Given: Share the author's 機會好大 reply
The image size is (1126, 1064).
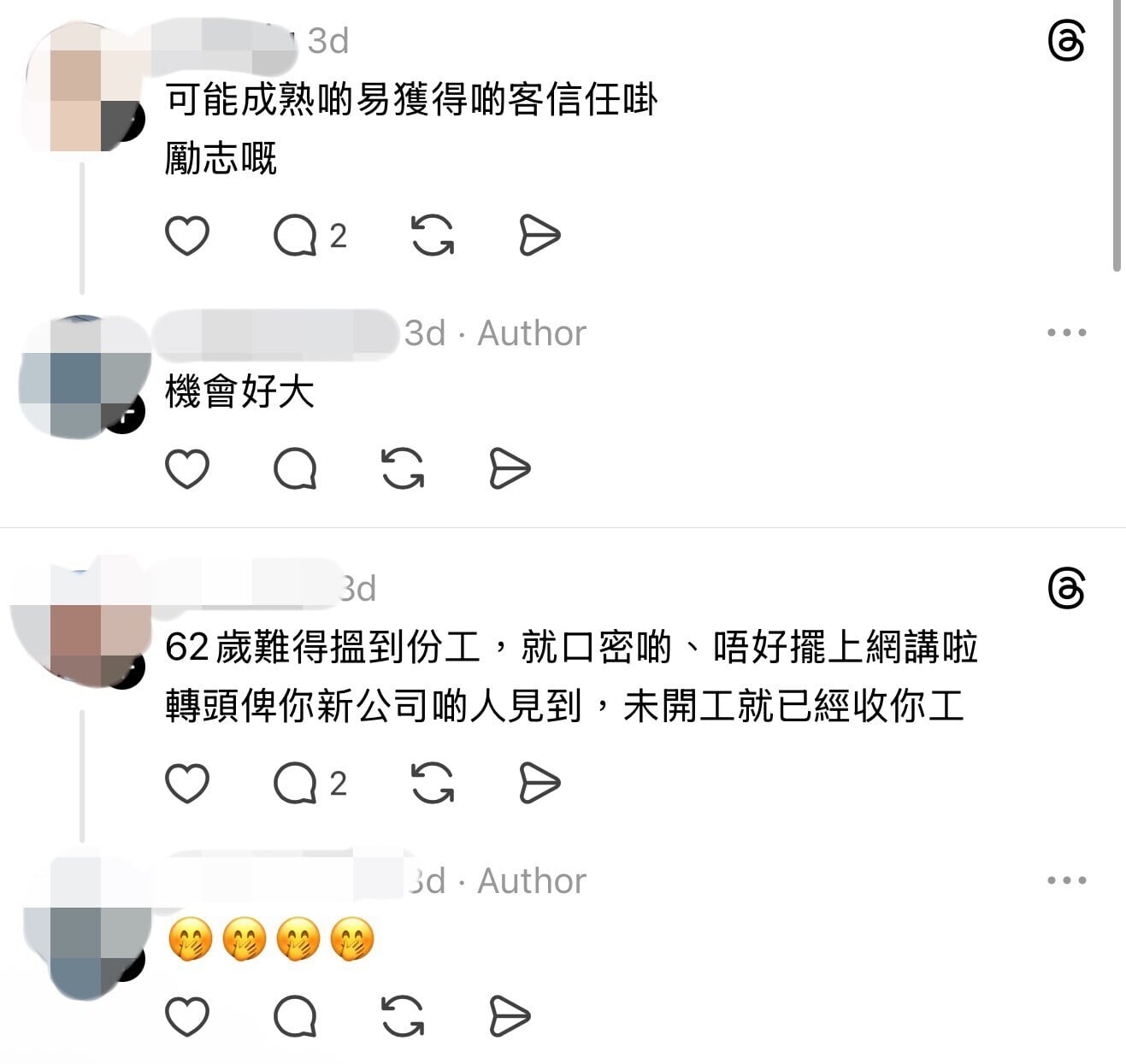Looking at the screenshot, I should coord(510,468).
